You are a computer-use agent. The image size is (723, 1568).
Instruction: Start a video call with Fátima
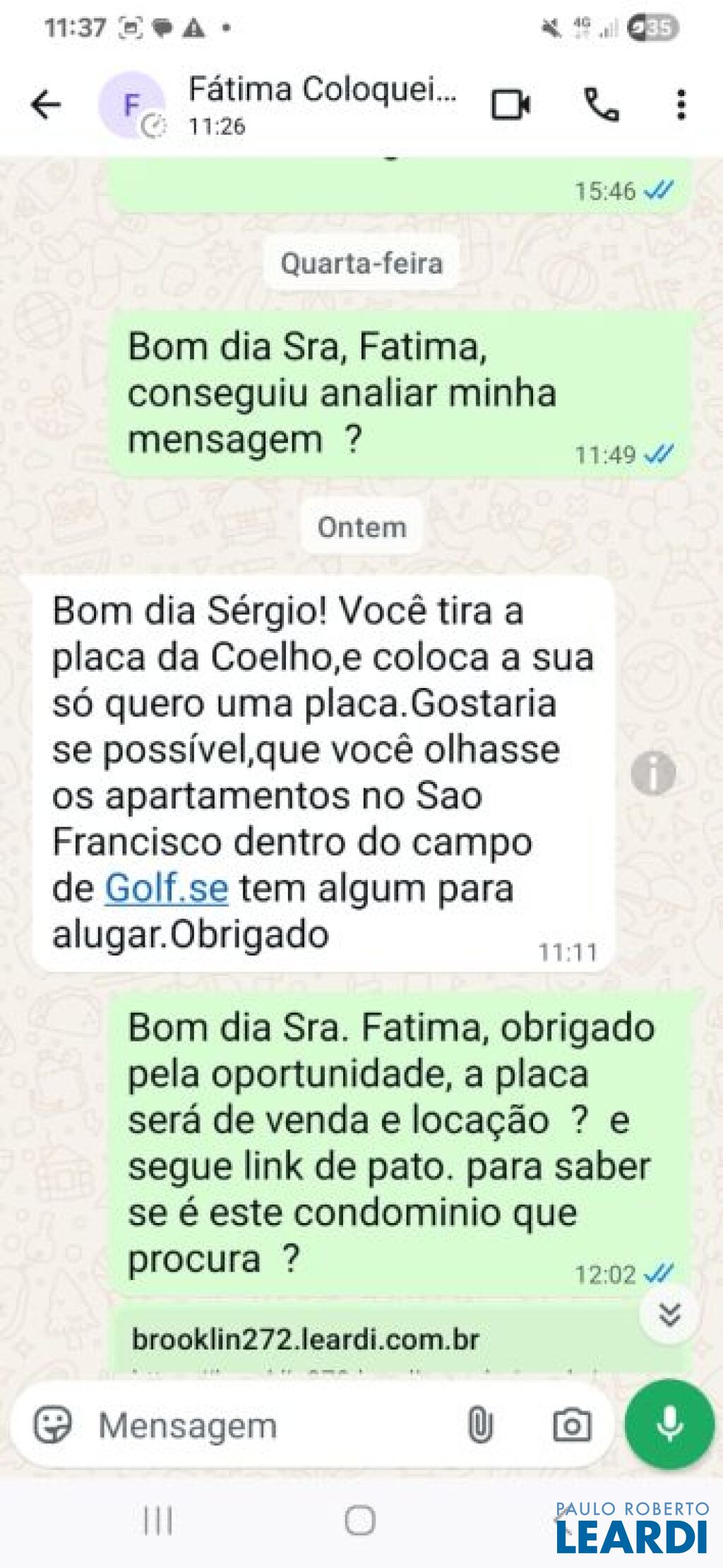pyautogui.click(x=510, y=105)
